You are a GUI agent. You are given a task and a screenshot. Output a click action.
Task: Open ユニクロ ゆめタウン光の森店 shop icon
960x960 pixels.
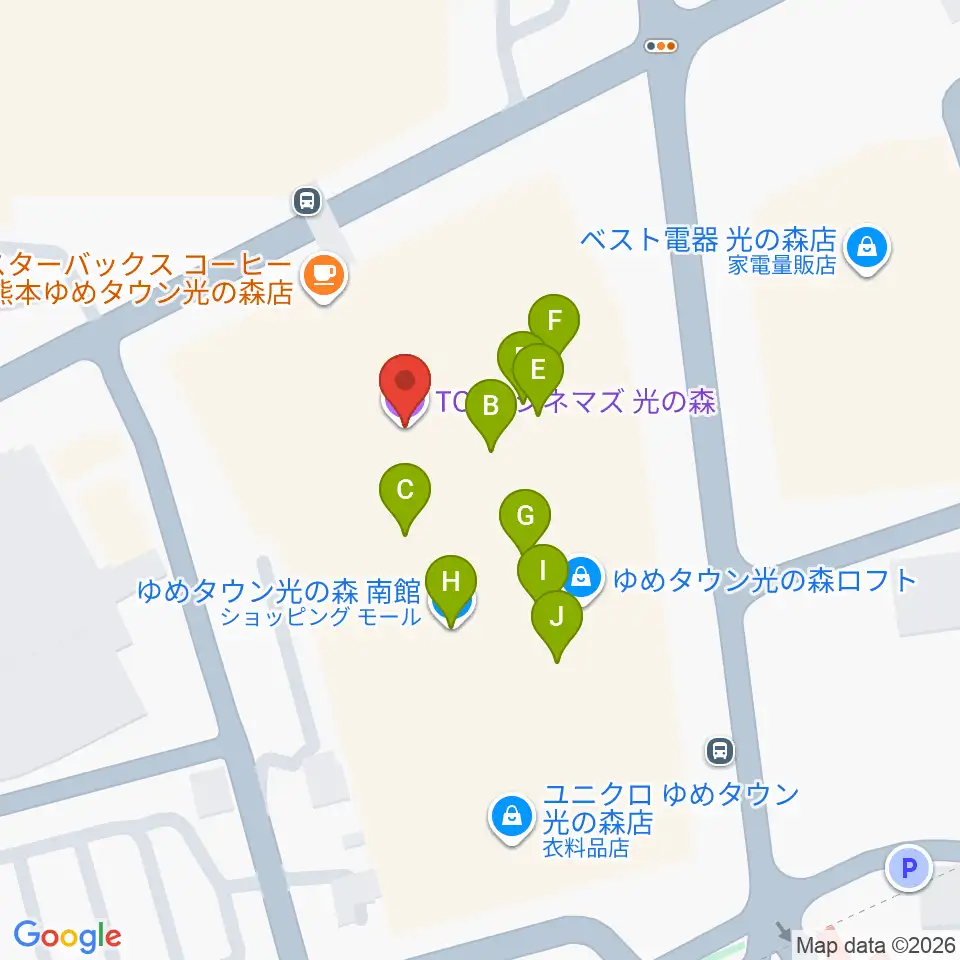tap(511, 817)
